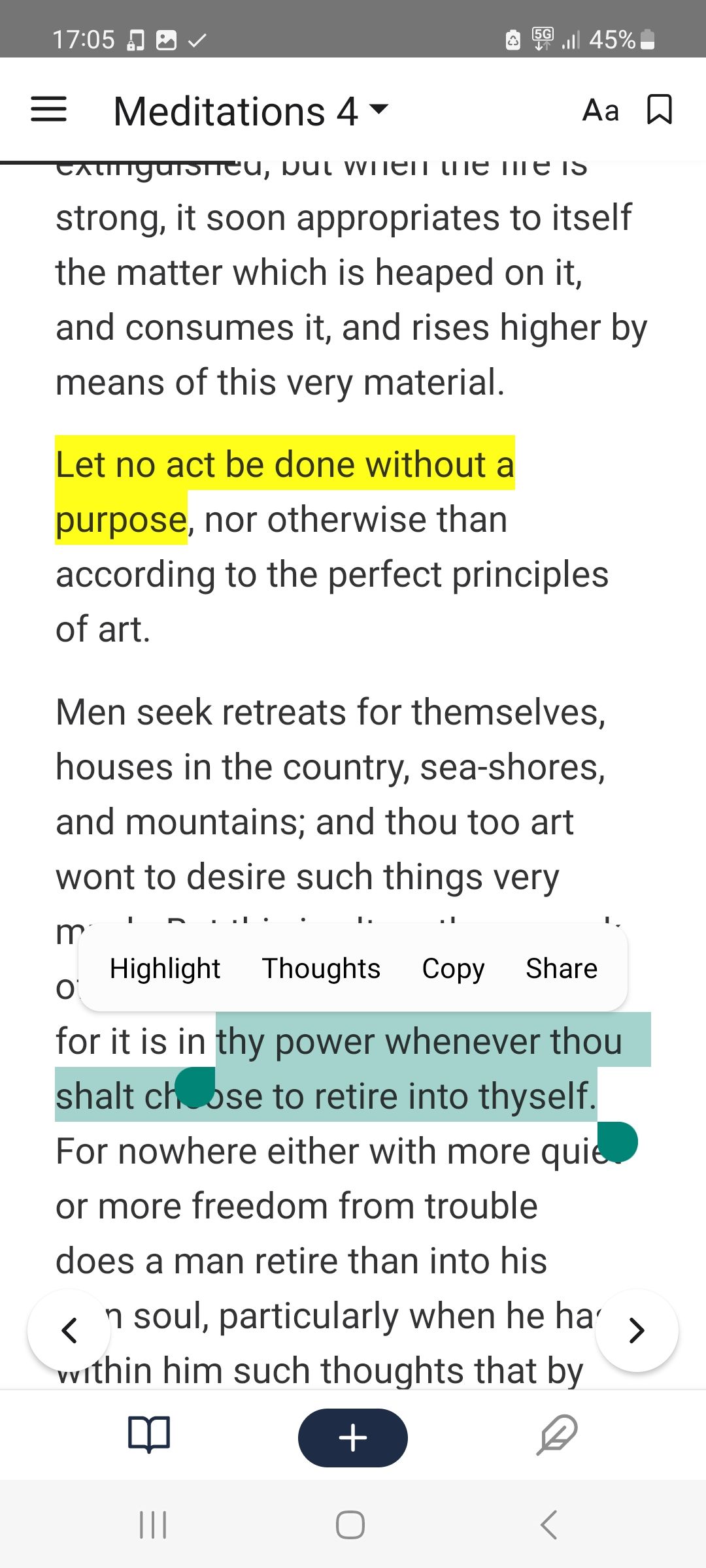Highlight the selected text
This screenshot has width=706, height=1568.
(x=165, y=968)
